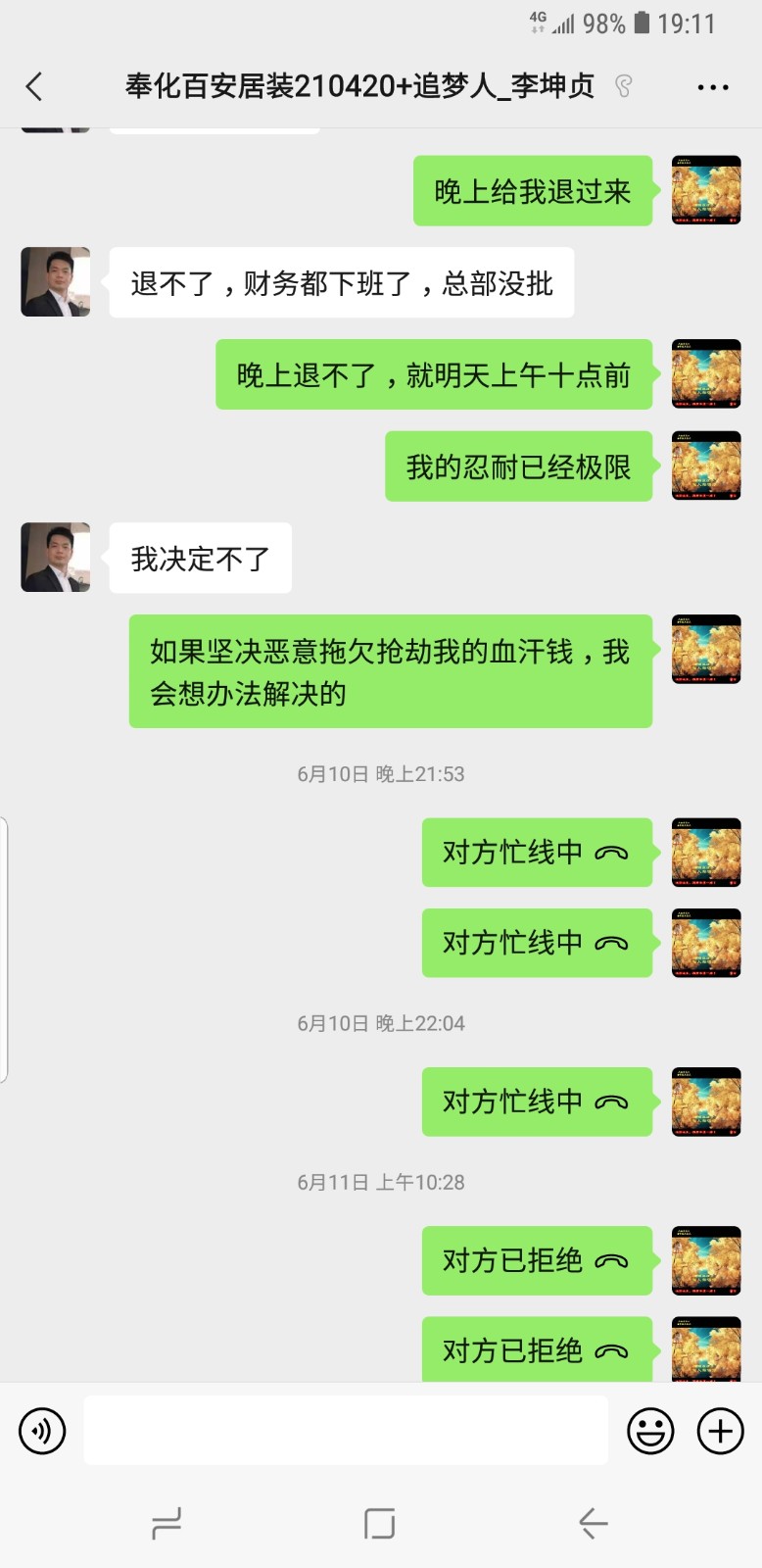Image resolution: width=762 pixels, height=1568 pixels.
Task: Open the contact's avatar beside 我决定不了
Action: click(56, 558)
